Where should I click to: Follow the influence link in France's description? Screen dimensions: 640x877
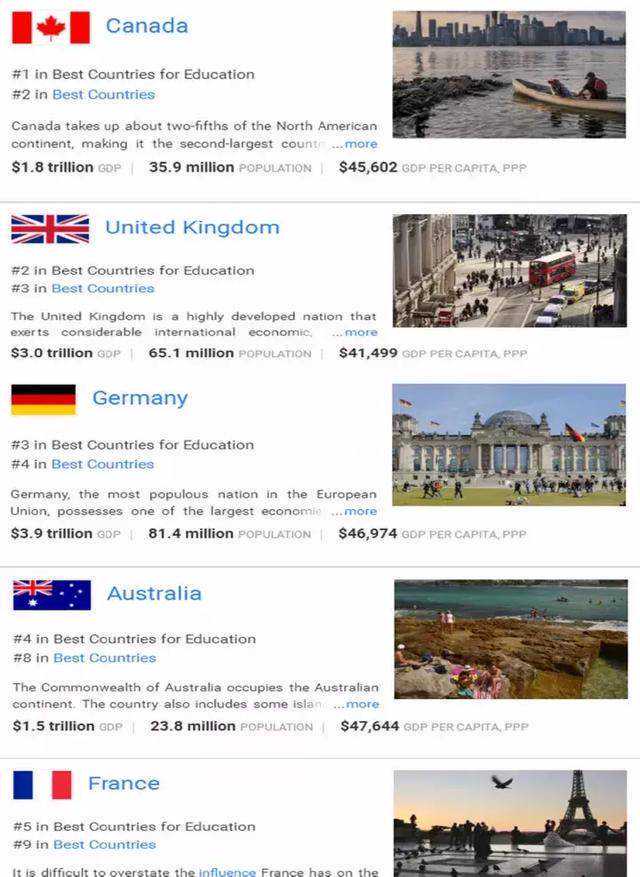click(x=227, y=871)
